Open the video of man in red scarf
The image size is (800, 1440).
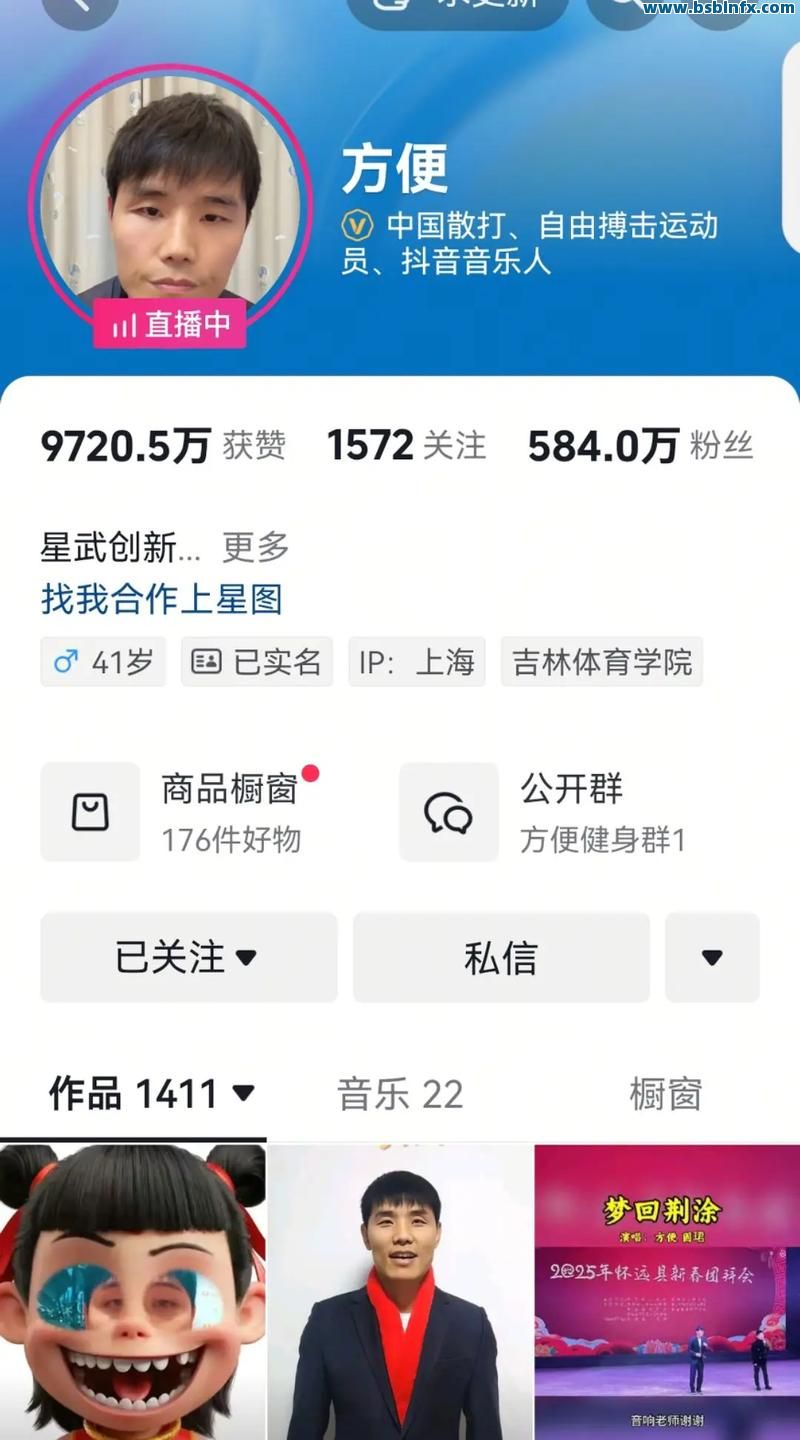(x=400, y=1292)
